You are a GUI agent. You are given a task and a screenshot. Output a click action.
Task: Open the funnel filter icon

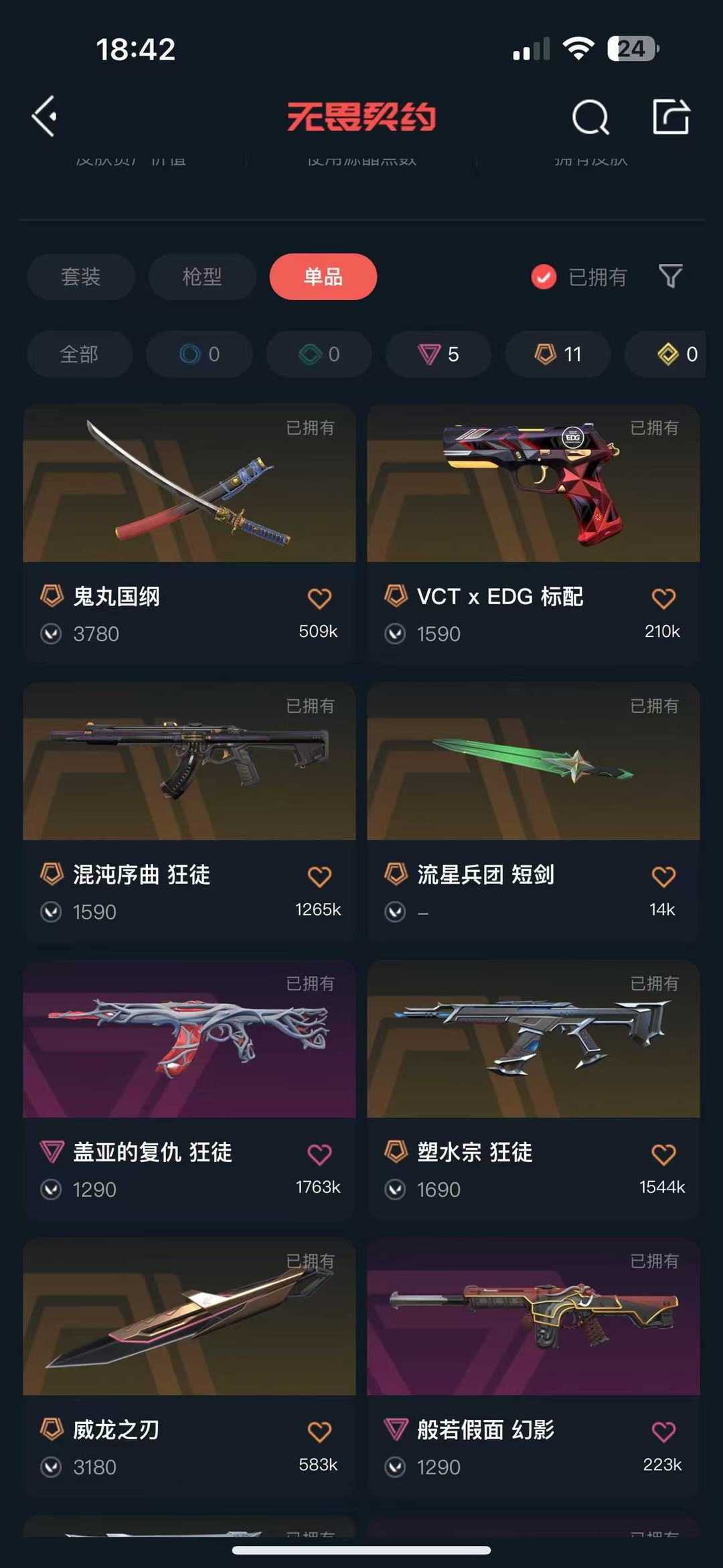pyautogui.click(x=670, y=276)
